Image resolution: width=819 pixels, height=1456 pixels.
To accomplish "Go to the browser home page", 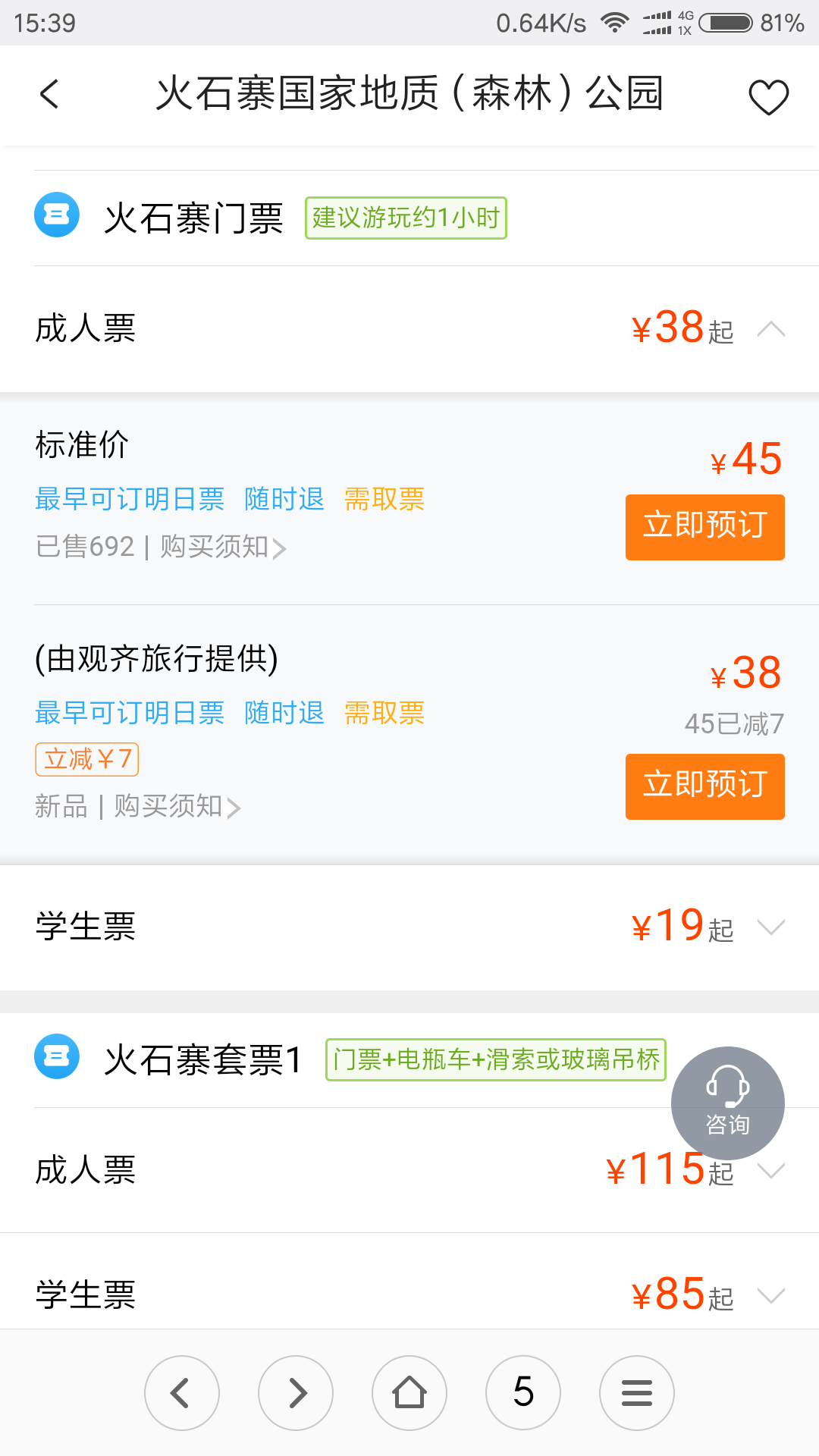I will click(409, 1393).
